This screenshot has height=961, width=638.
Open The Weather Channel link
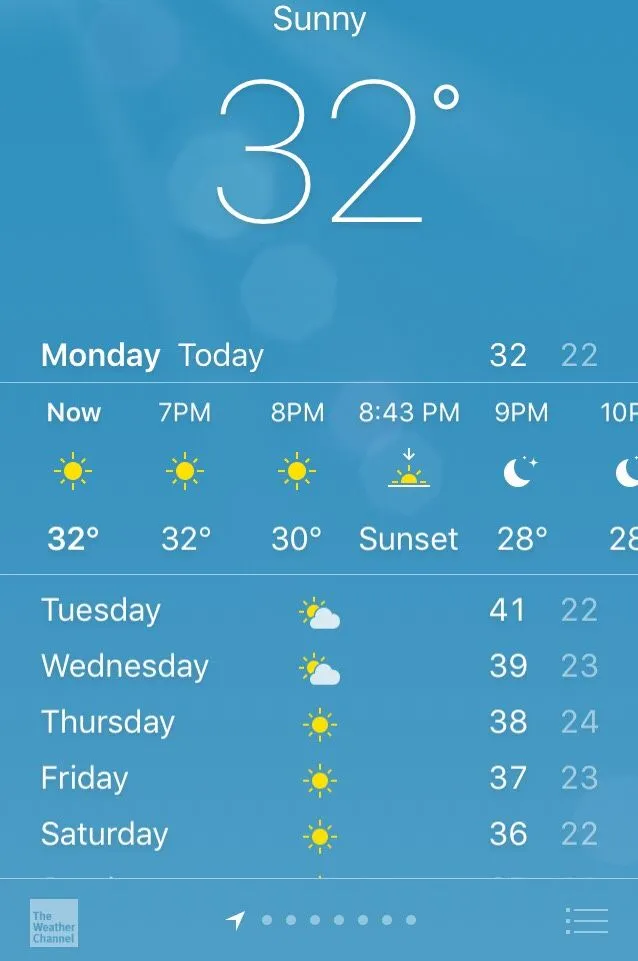53,923
